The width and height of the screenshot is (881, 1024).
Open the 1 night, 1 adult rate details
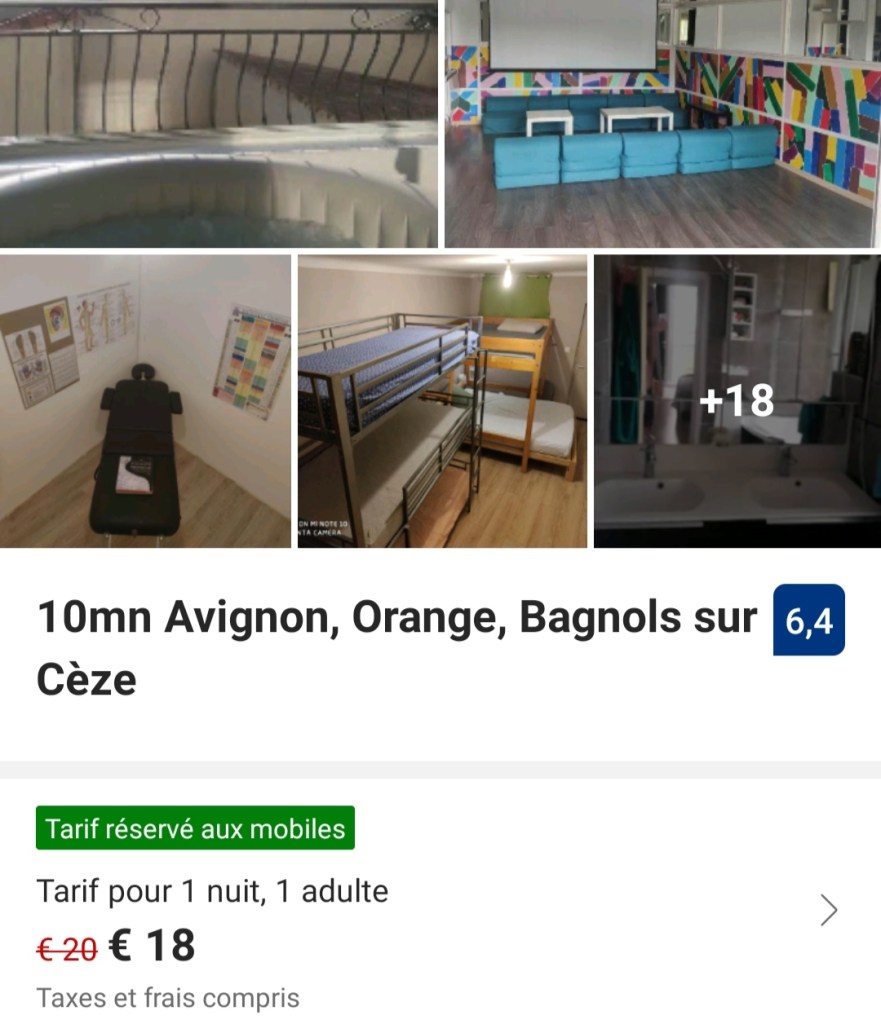click(x=828, y=910)
